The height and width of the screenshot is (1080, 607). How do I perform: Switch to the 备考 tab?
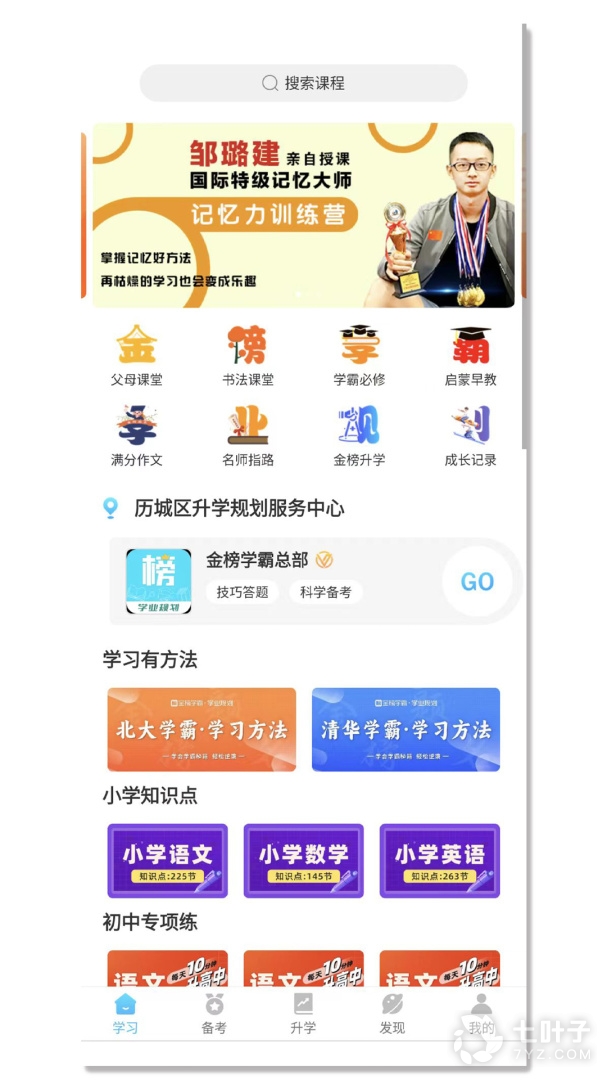pos(214,1014)
